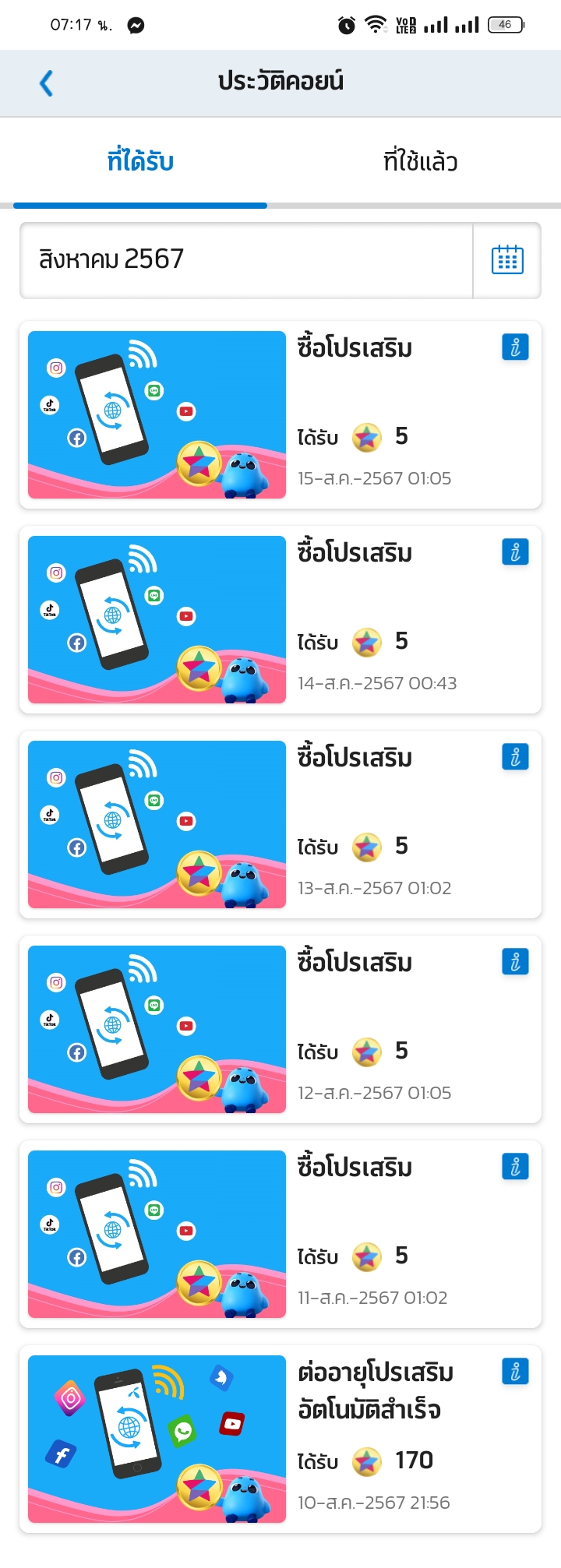Select the ที่ได้รับ tab

point(140,161)
